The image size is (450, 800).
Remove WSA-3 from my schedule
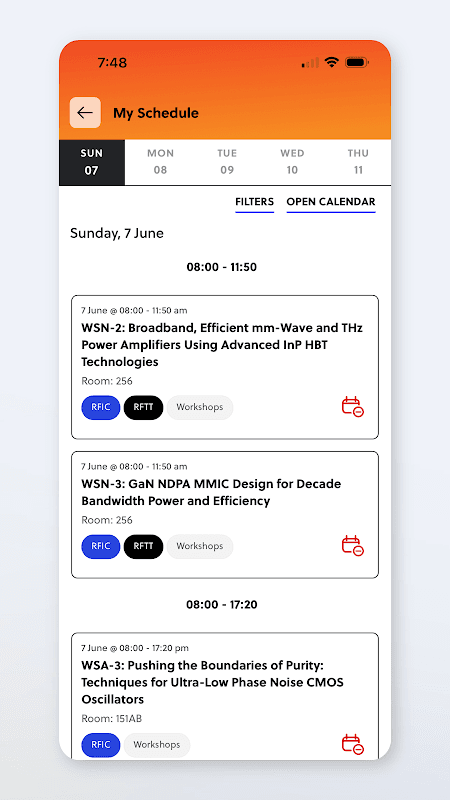pyautogui.click(x=353, y=744)
